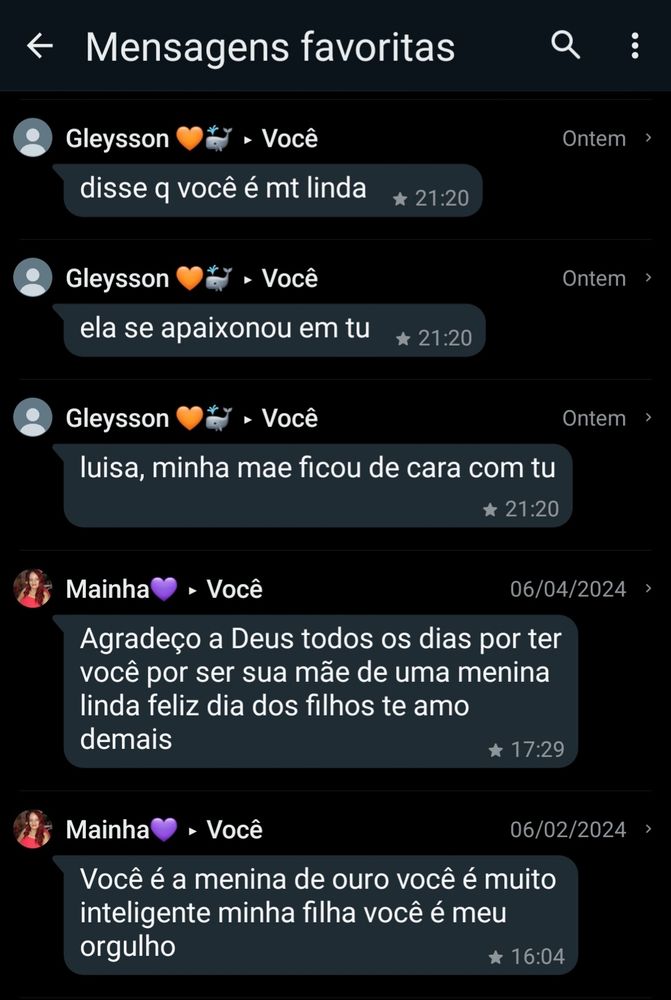Go back from Mensagens favoritas
The height and width of the screenshot is (1000, 671).
(39, 46)
